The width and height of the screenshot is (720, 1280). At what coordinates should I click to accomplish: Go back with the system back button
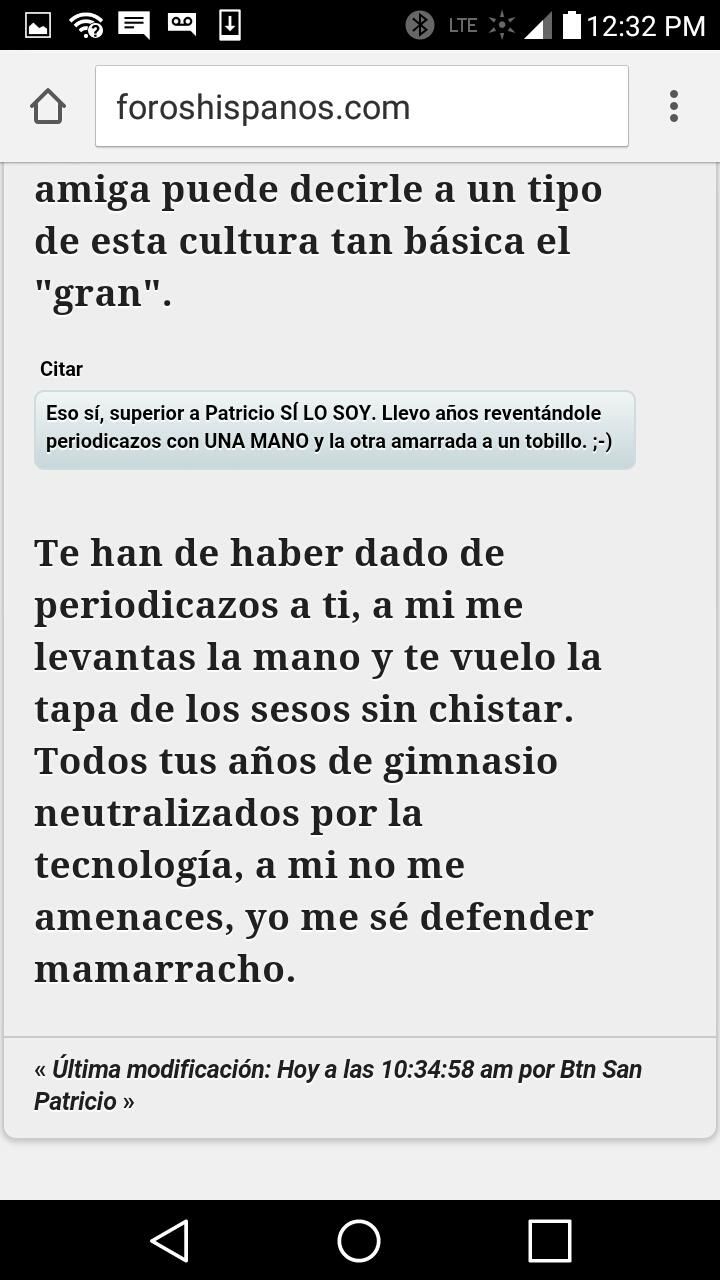pyautogui.click(x=170, y=1240)
